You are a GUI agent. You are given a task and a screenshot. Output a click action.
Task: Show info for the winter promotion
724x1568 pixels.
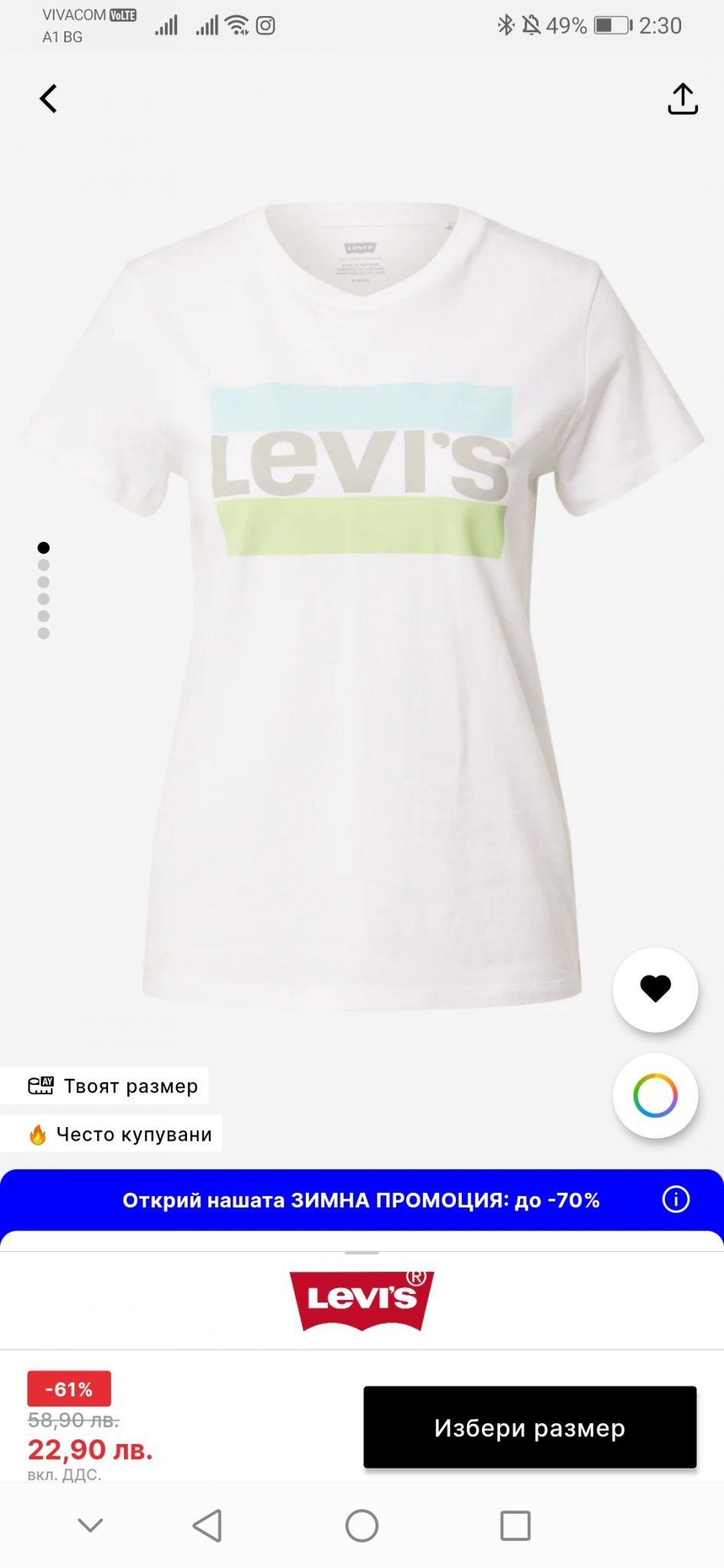point(676,1199)
